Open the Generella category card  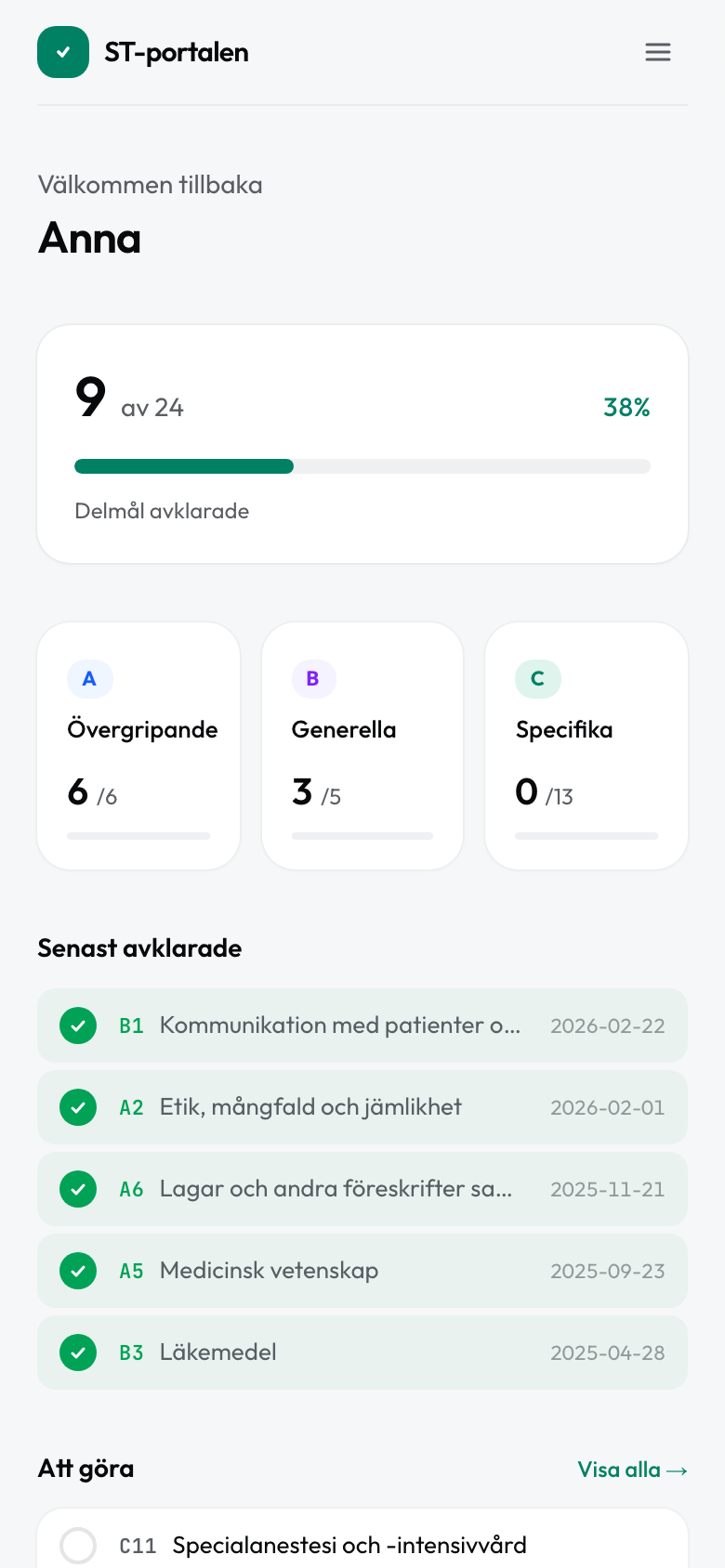tap(362, 744)
